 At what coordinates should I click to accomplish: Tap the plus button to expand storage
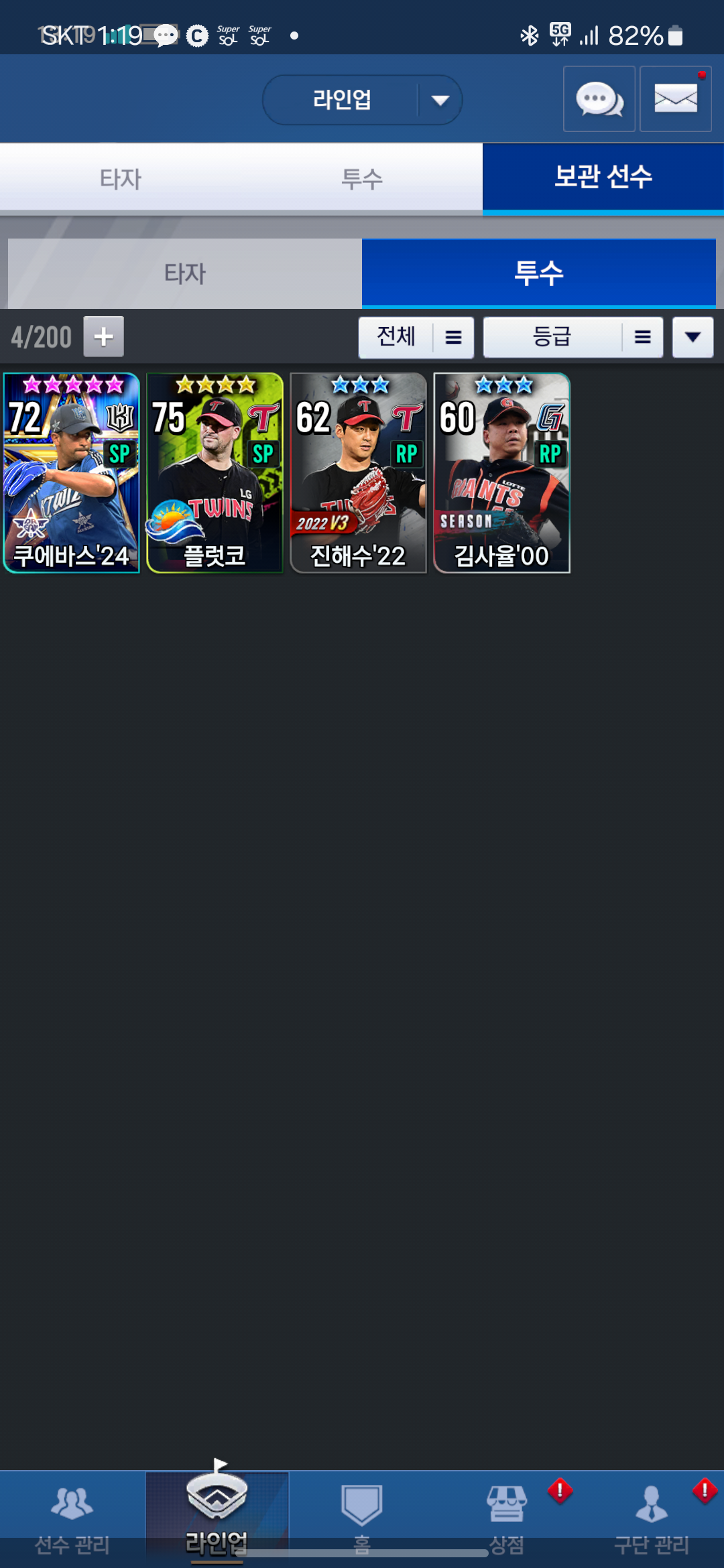coord(104,336)
